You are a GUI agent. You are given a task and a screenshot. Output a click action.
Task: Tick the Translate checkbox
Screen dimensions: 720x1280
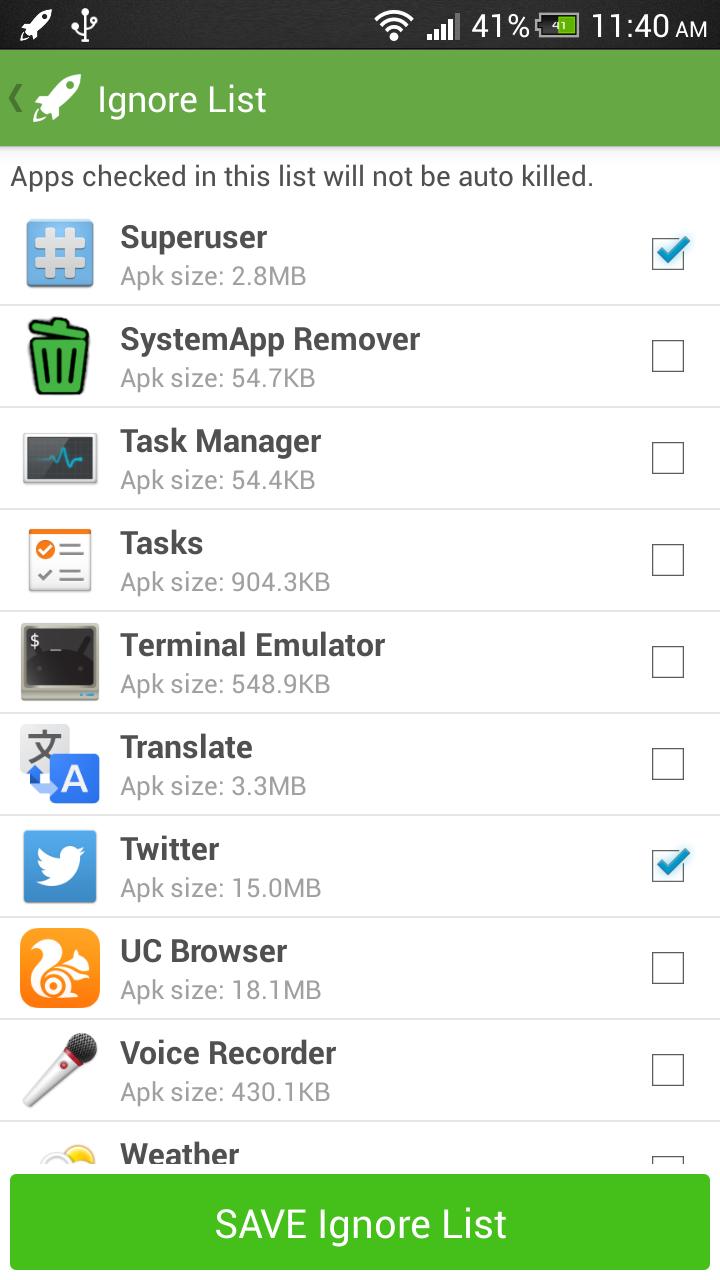[667, 764]
